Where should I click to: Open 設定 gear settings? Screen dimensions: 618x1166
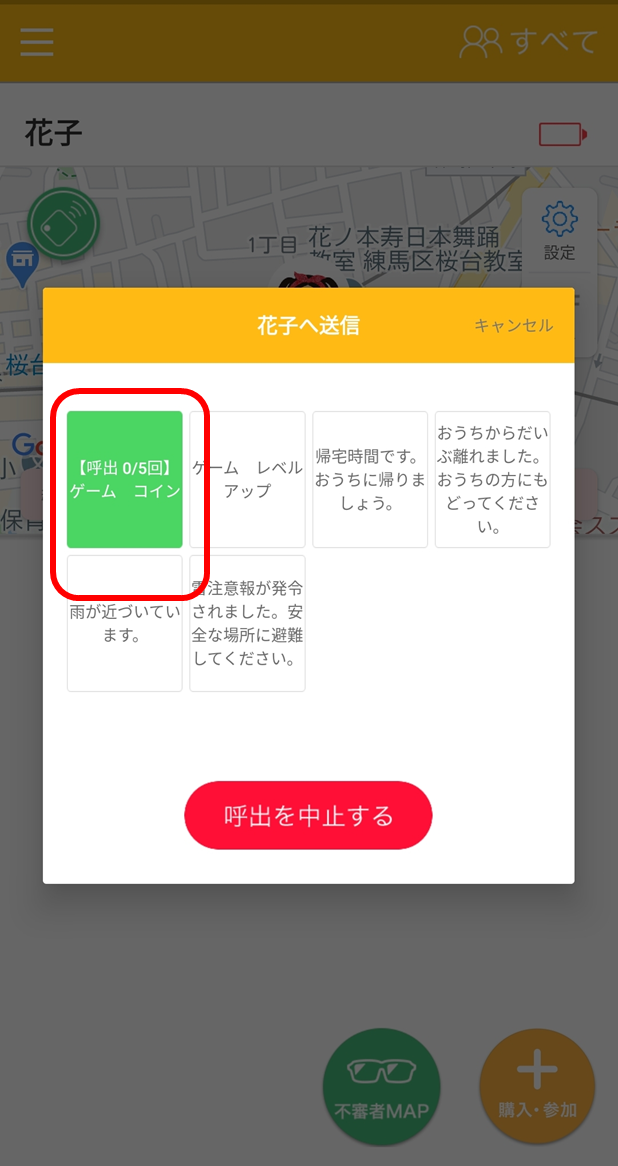[559, 232]
